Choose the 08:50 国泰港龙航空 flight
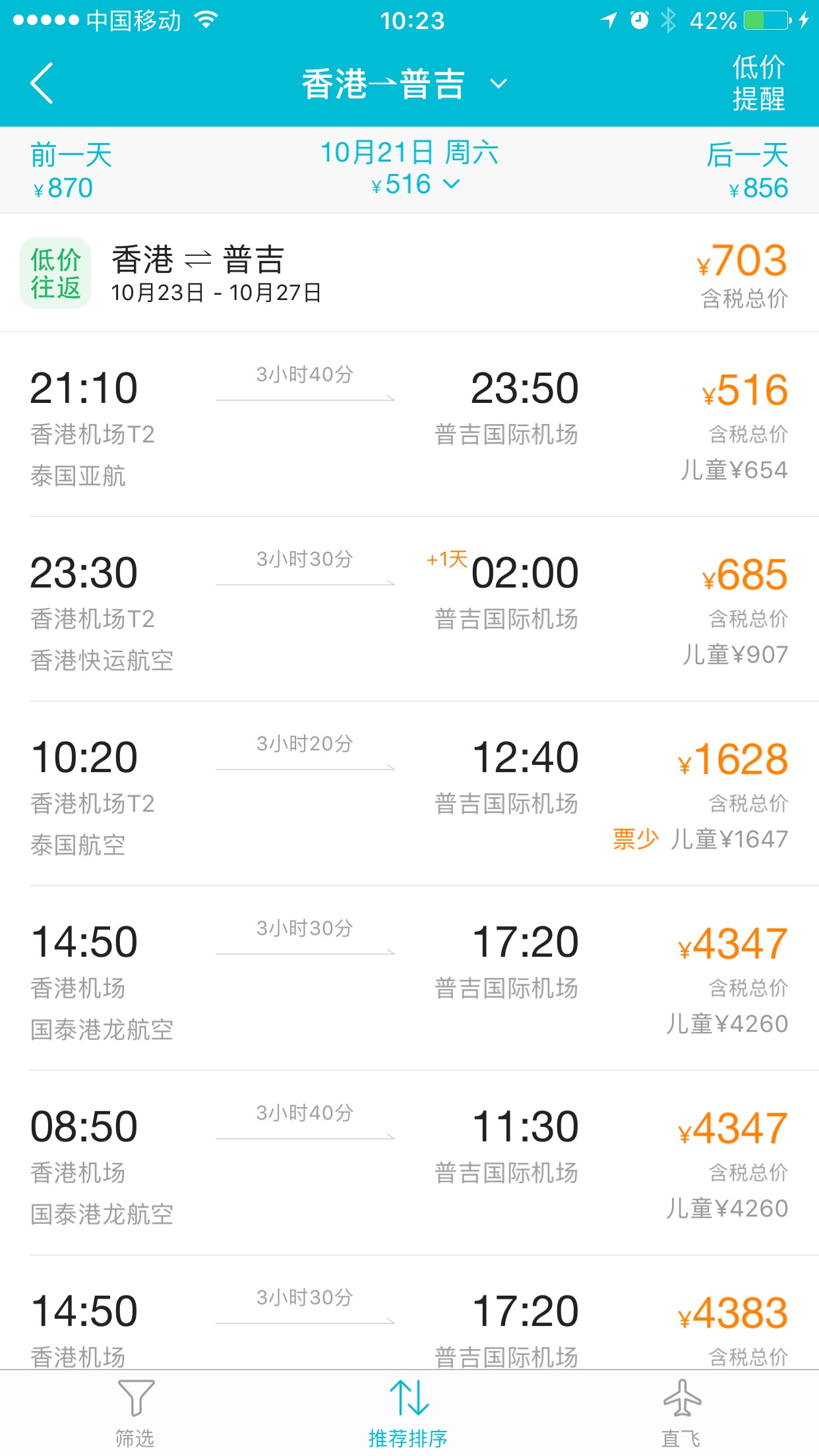The width and height of the screenshot is (819, 1456). [x=409, y=1164]
